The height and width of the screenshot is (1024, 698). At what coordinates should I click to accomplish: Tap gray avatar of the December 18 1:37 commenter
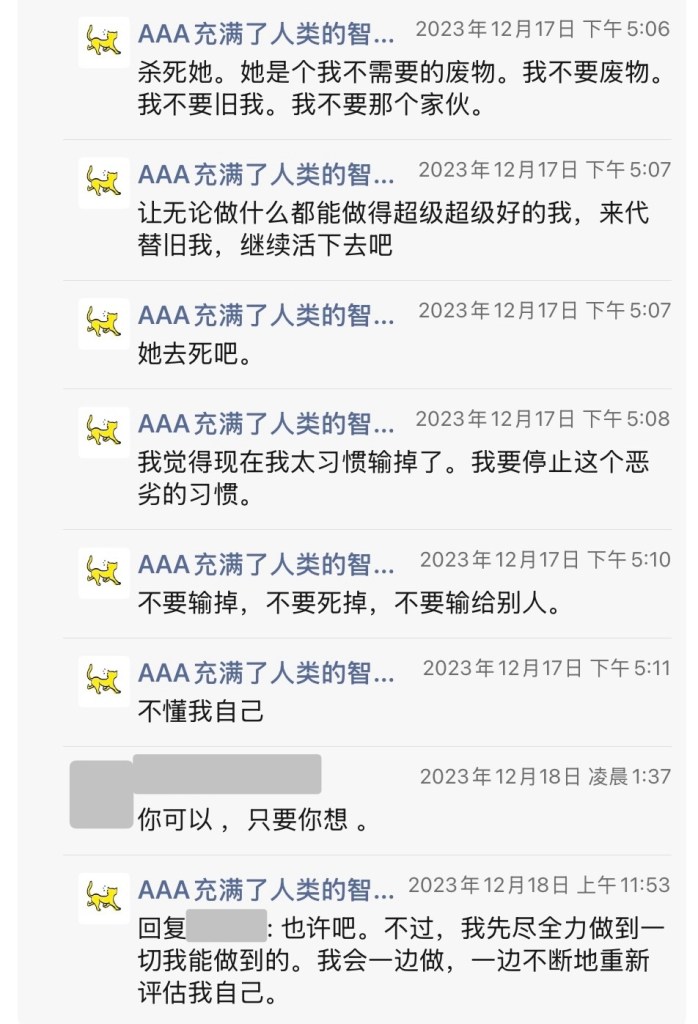(101, 794)
